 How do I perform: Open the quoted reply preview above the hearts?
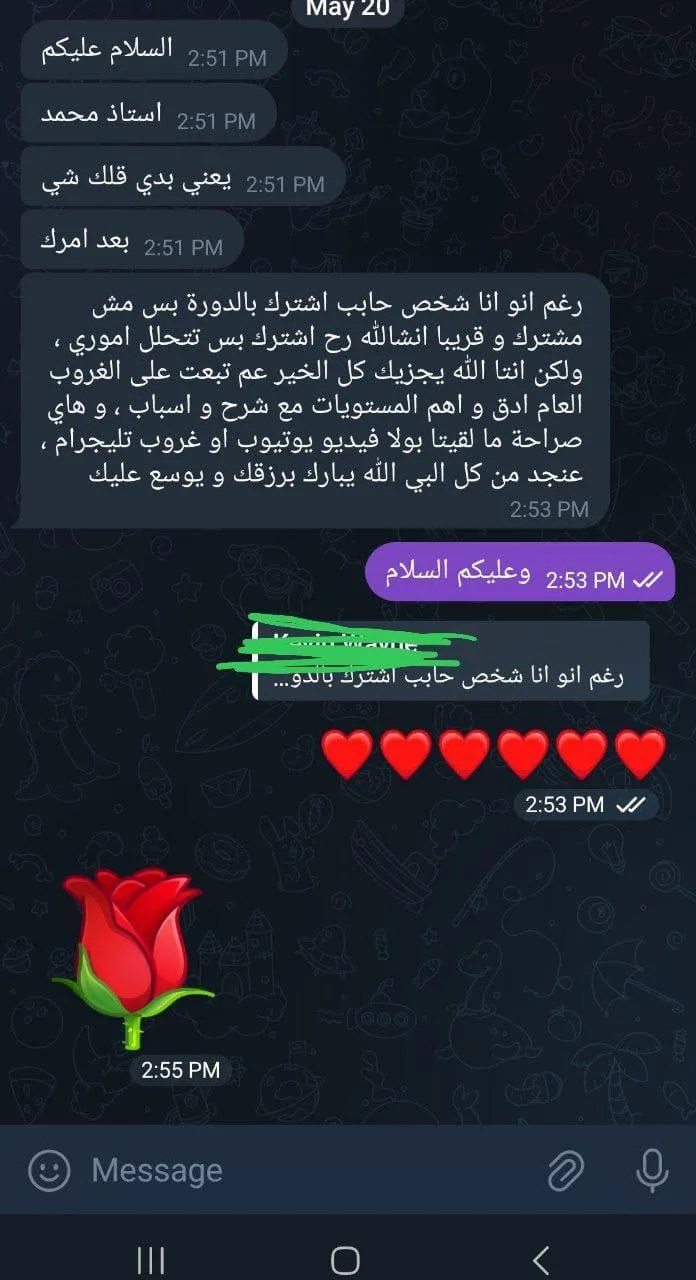(451, 661)
